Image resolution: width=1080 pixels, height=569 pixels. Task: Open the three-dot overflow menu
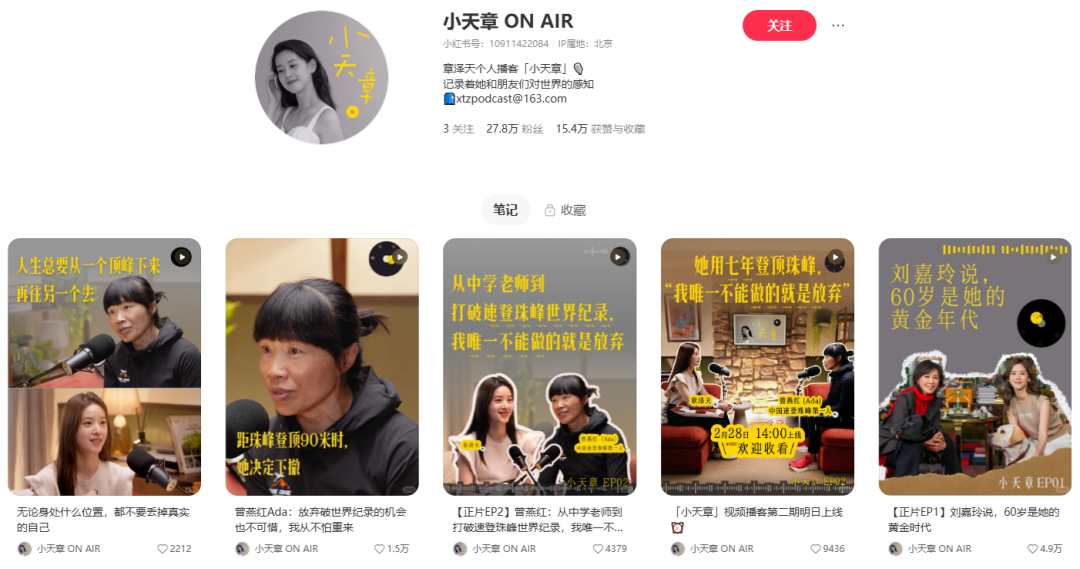(x=838, y=26)
